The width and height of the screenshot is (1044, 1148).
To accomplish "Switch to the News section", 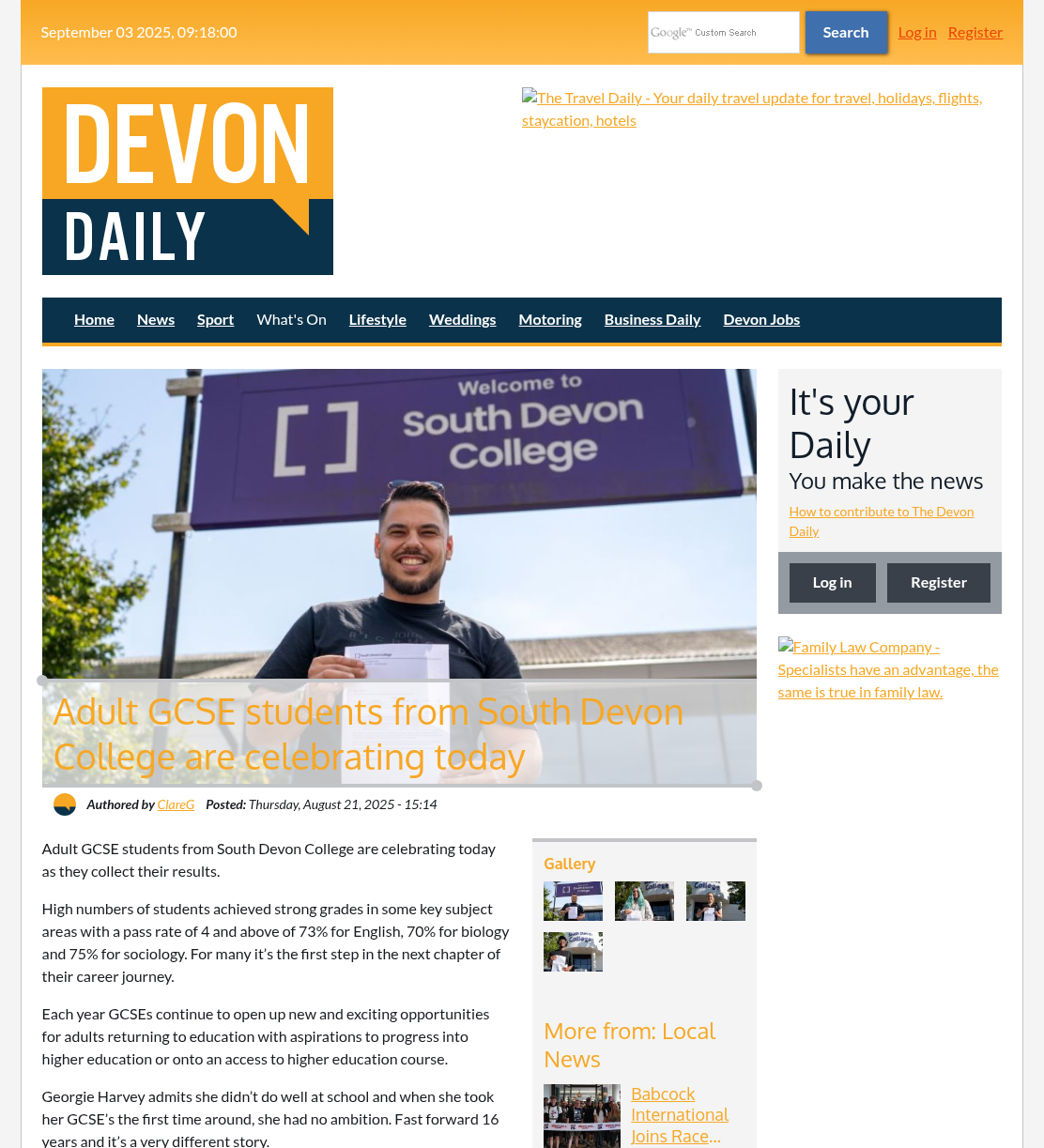I will 156,319.
